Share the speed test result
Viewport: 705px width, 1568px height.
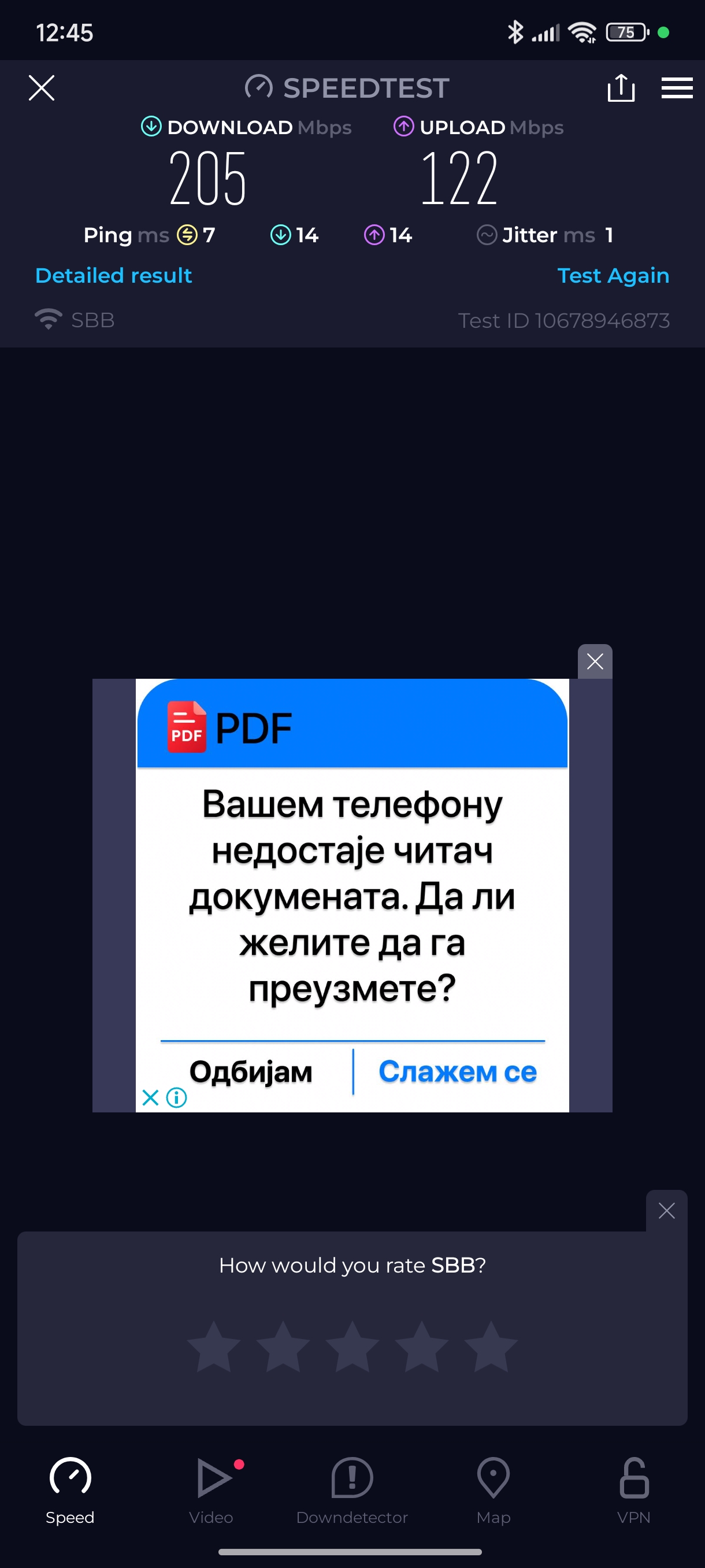621,88
